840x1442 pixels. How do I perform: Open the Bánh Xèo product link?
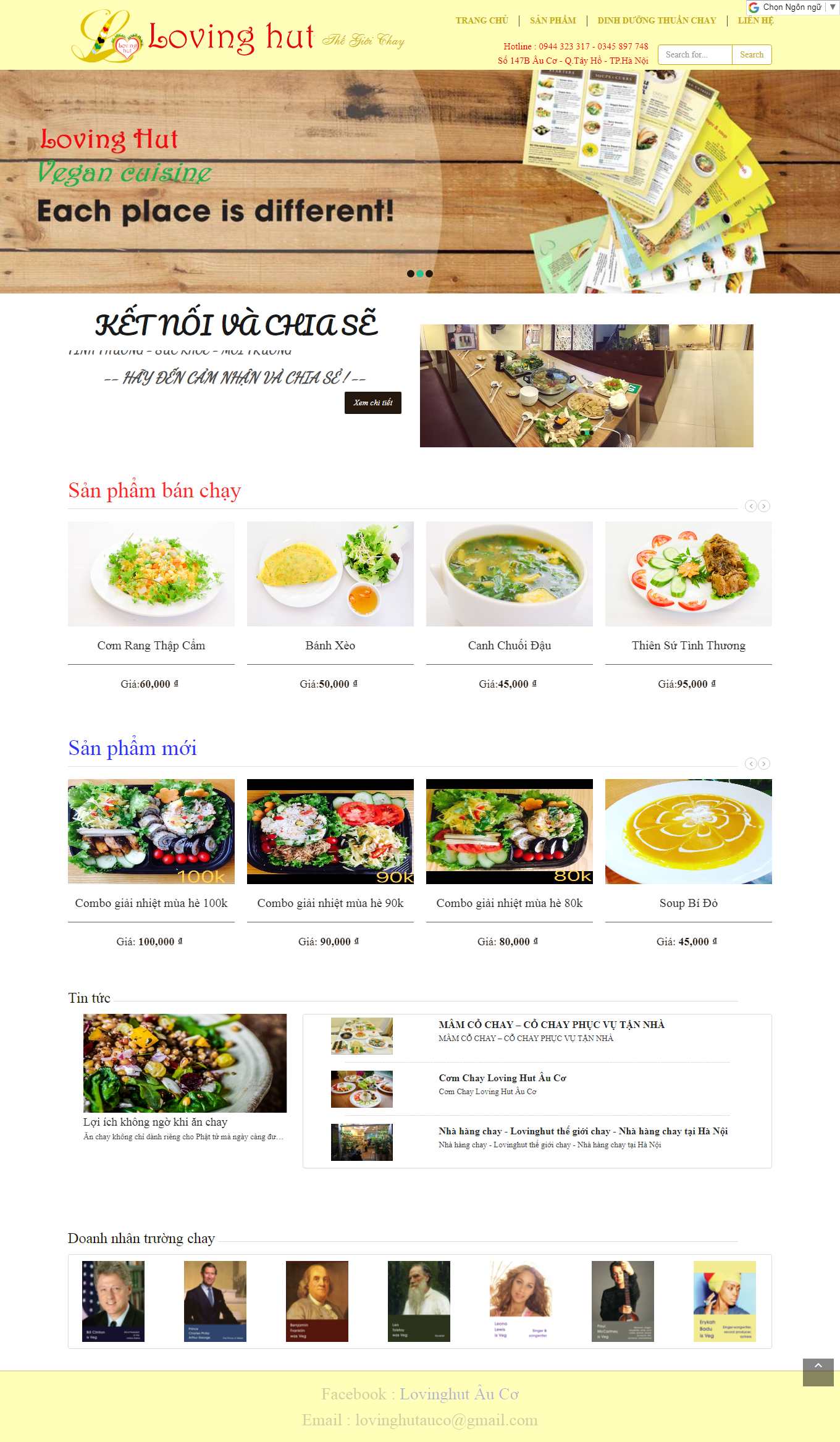pos(330,645)
